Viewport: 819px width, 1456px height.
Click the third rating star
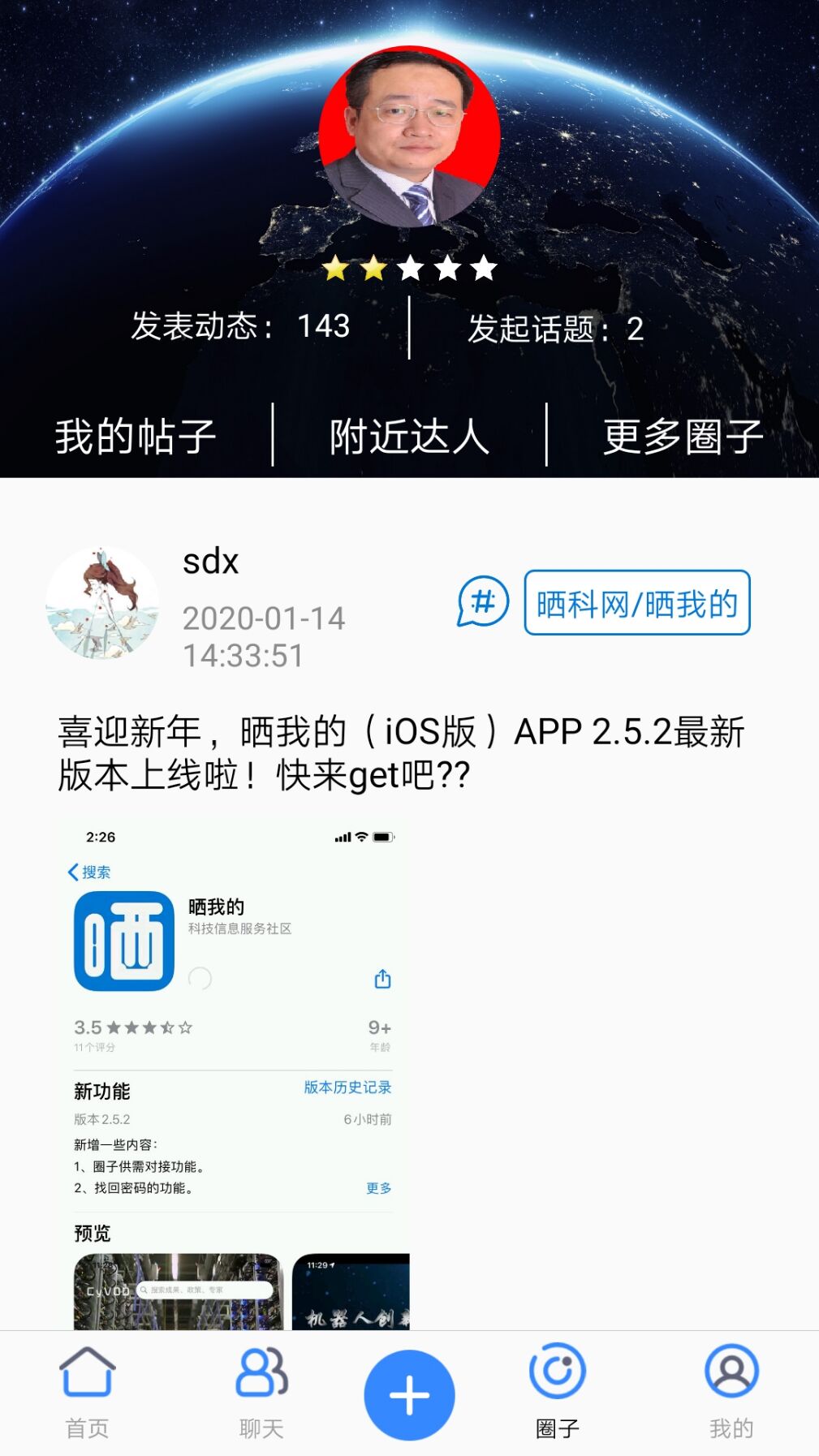(x=409, y=268)
